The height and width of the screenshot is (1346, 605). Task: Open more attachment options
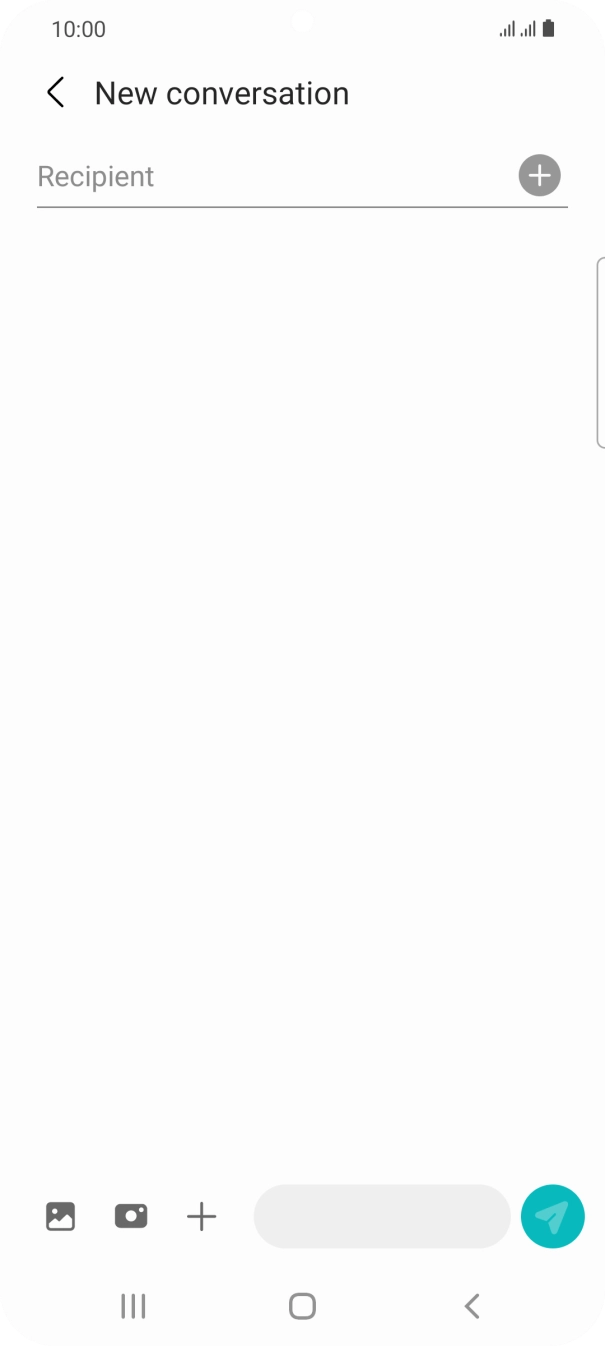pos(201,1216)
